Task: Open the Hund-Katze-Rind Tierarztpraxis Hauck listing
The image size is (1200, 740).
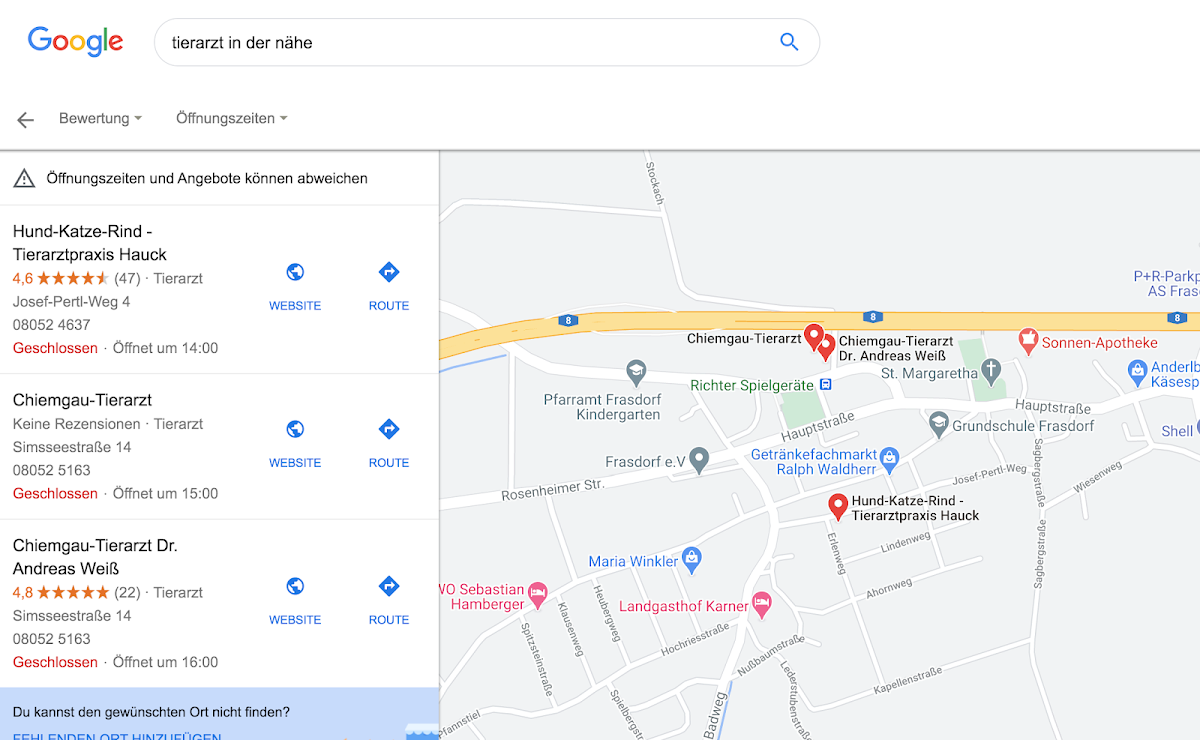Action: point(90,242)
